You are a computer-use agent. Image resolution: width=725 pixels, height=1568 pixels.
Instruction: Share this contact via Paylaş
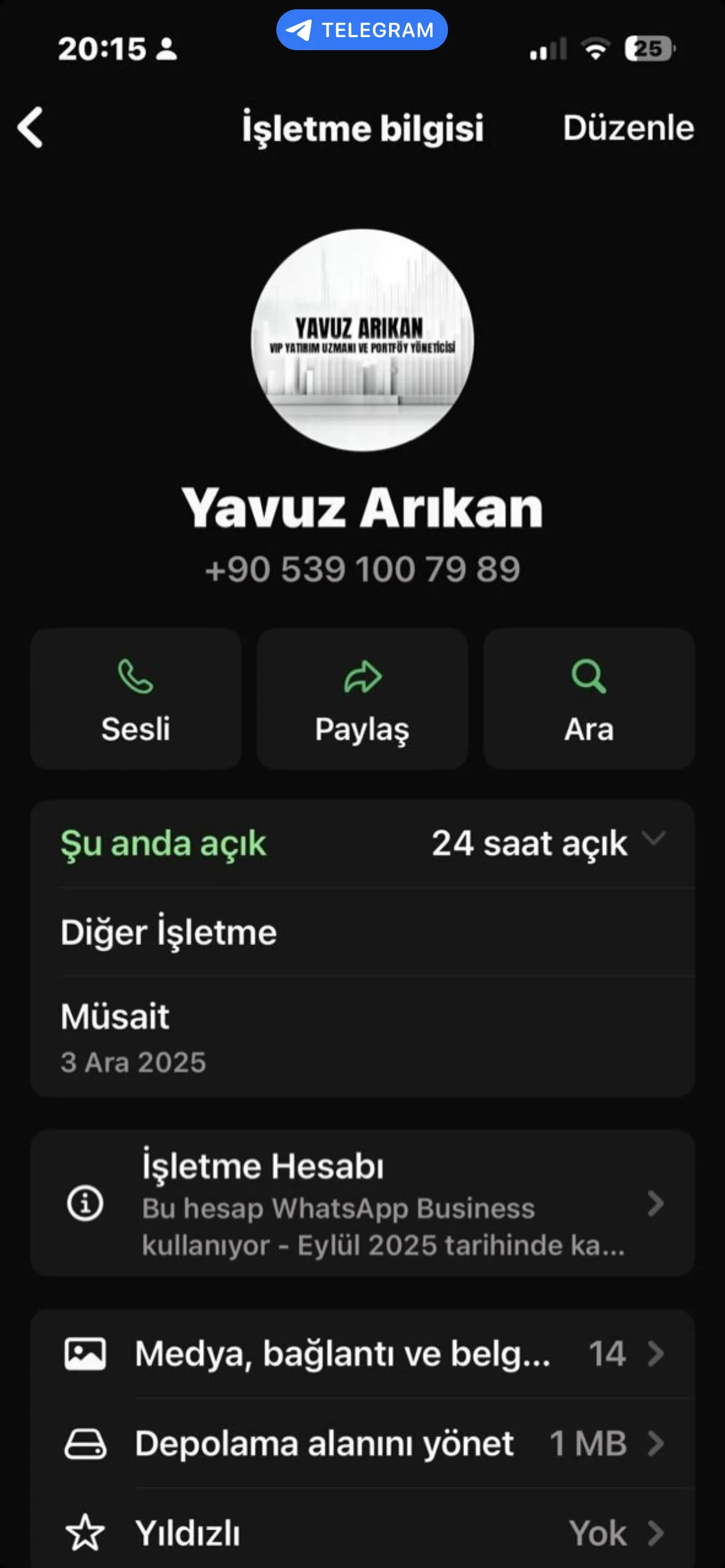click(362, 699)
